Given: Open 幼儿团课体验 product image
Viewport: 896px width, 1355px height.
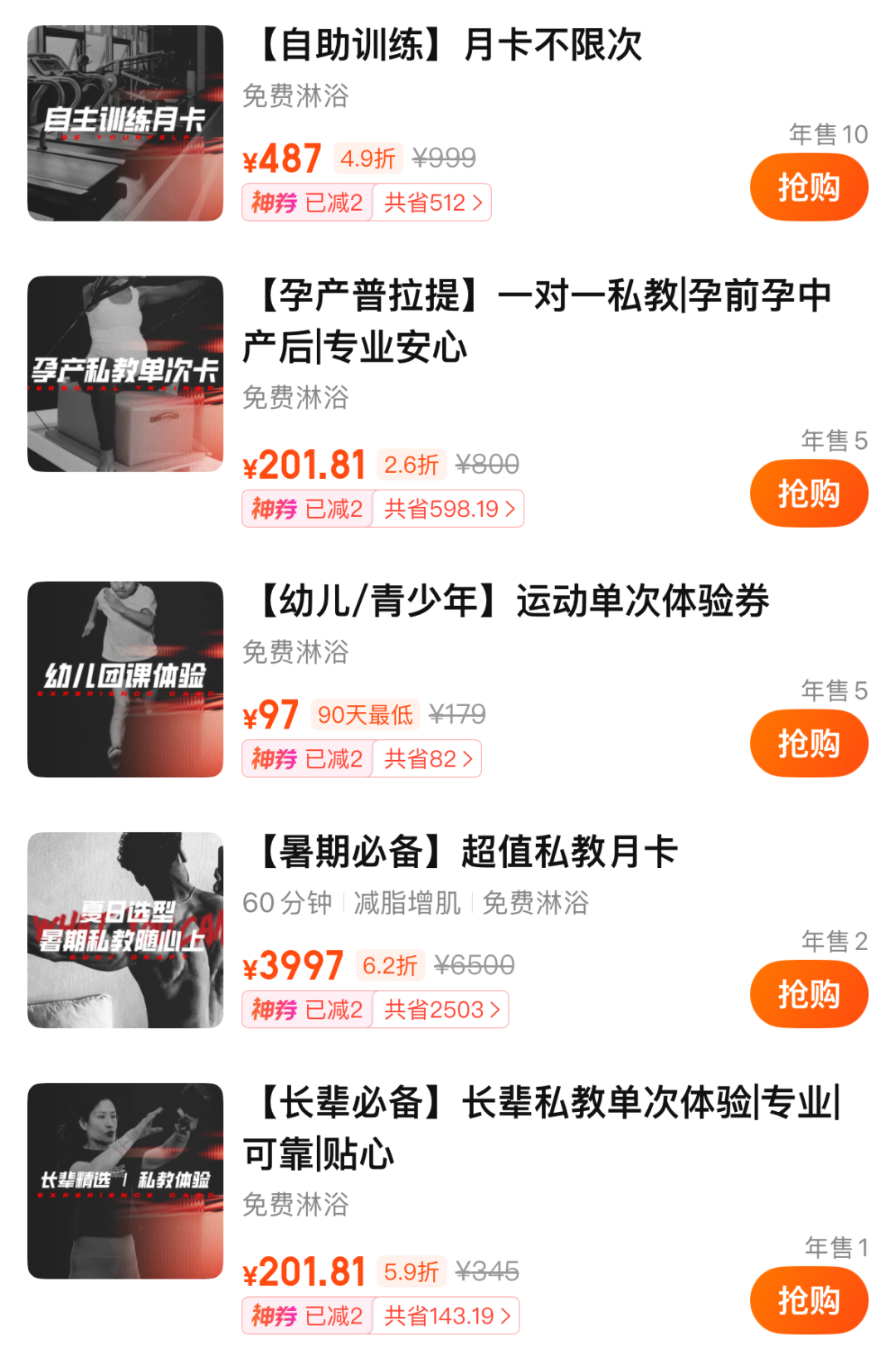Looking at the screenshot, I should [125, 679].
